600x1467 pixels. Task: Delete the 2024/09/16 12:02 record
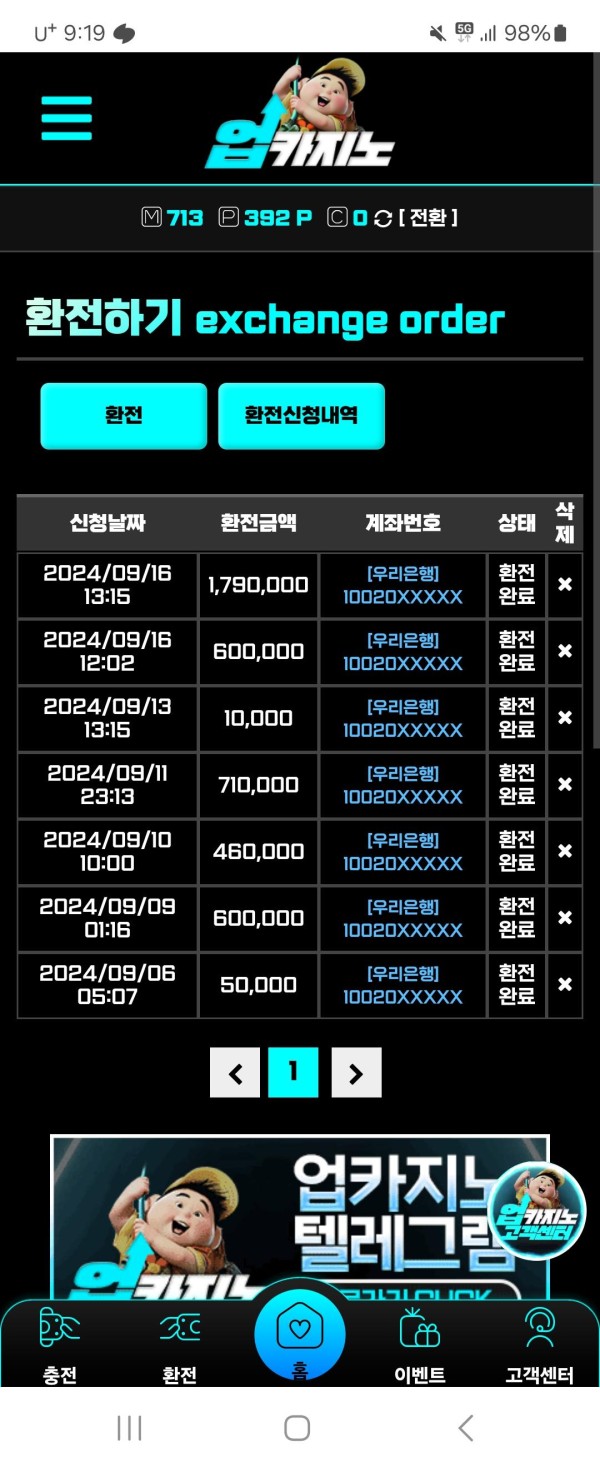point(564,651)
